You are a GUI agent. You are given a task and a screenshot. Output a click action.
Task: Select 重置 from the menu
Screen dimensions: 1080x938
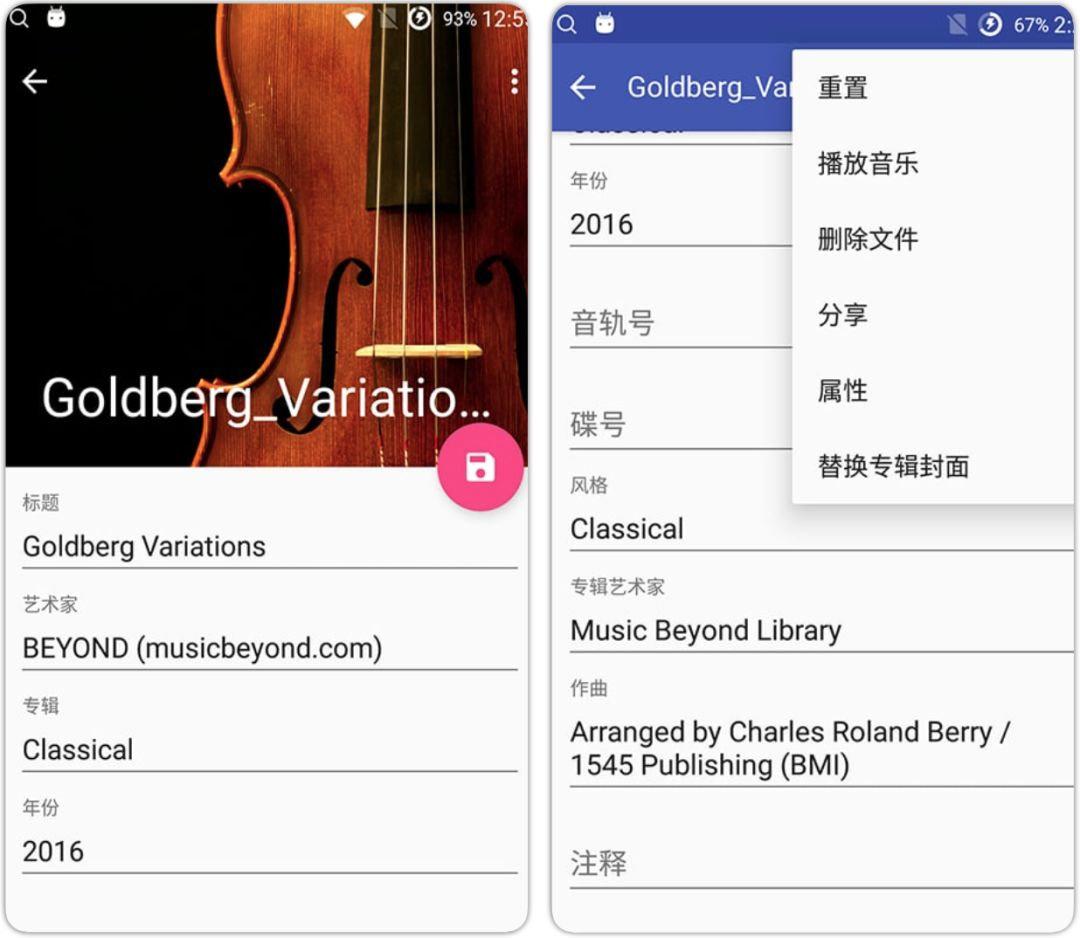click(x=843, y=88)
